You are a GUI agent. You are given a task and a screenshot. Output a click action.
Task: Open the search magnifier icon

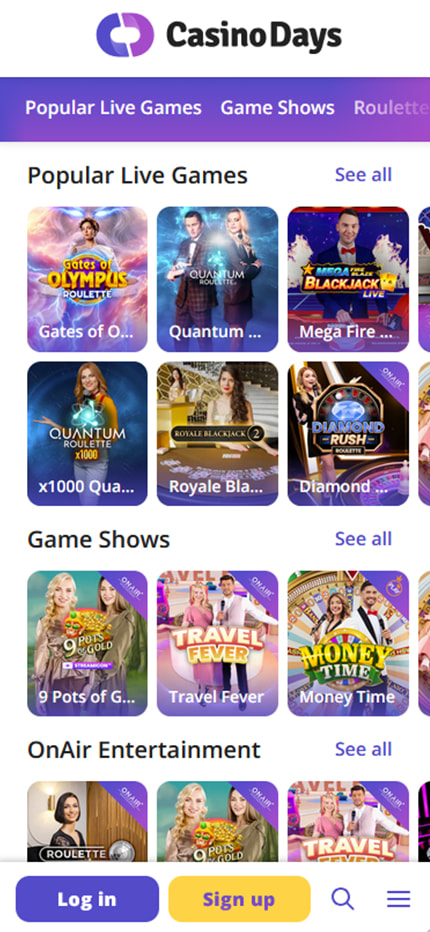point(343,899)
